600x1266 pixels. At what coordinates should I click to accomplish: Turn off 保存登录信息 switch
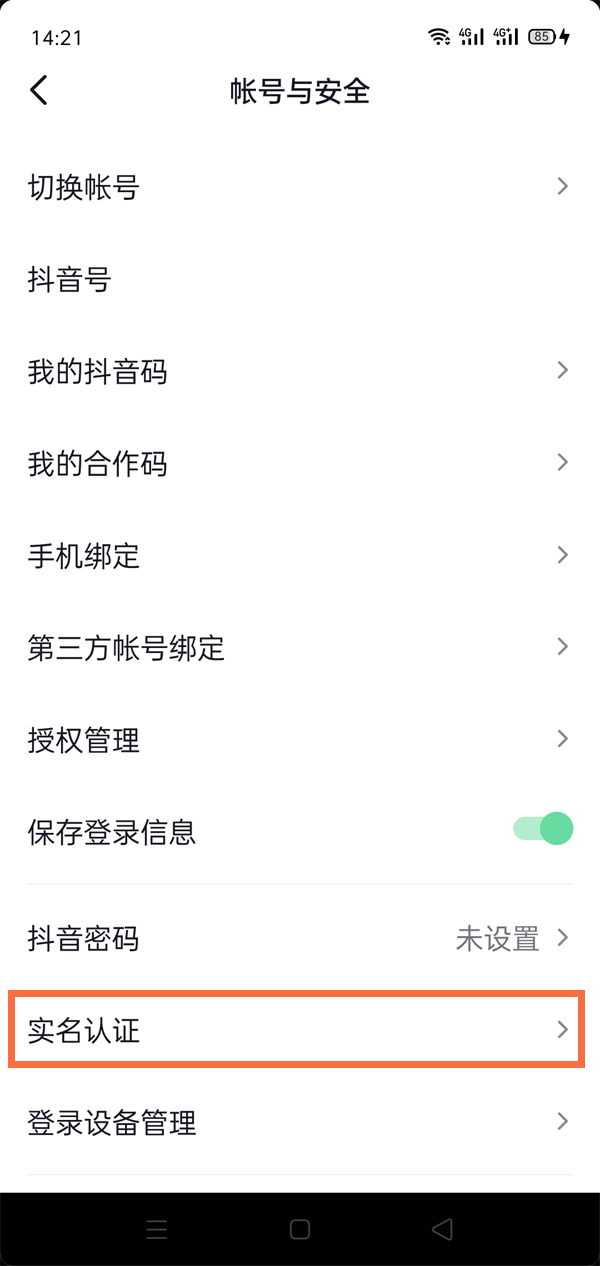click(543, 829)
